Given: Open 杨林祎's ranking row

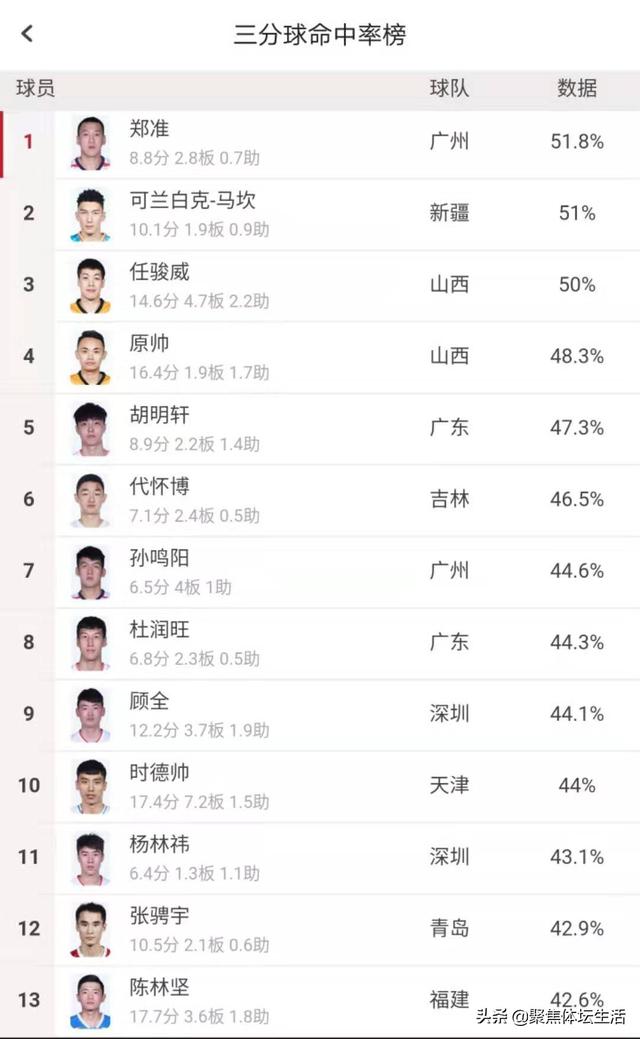Looking at the screenshot, I should [x=320, y=858].
